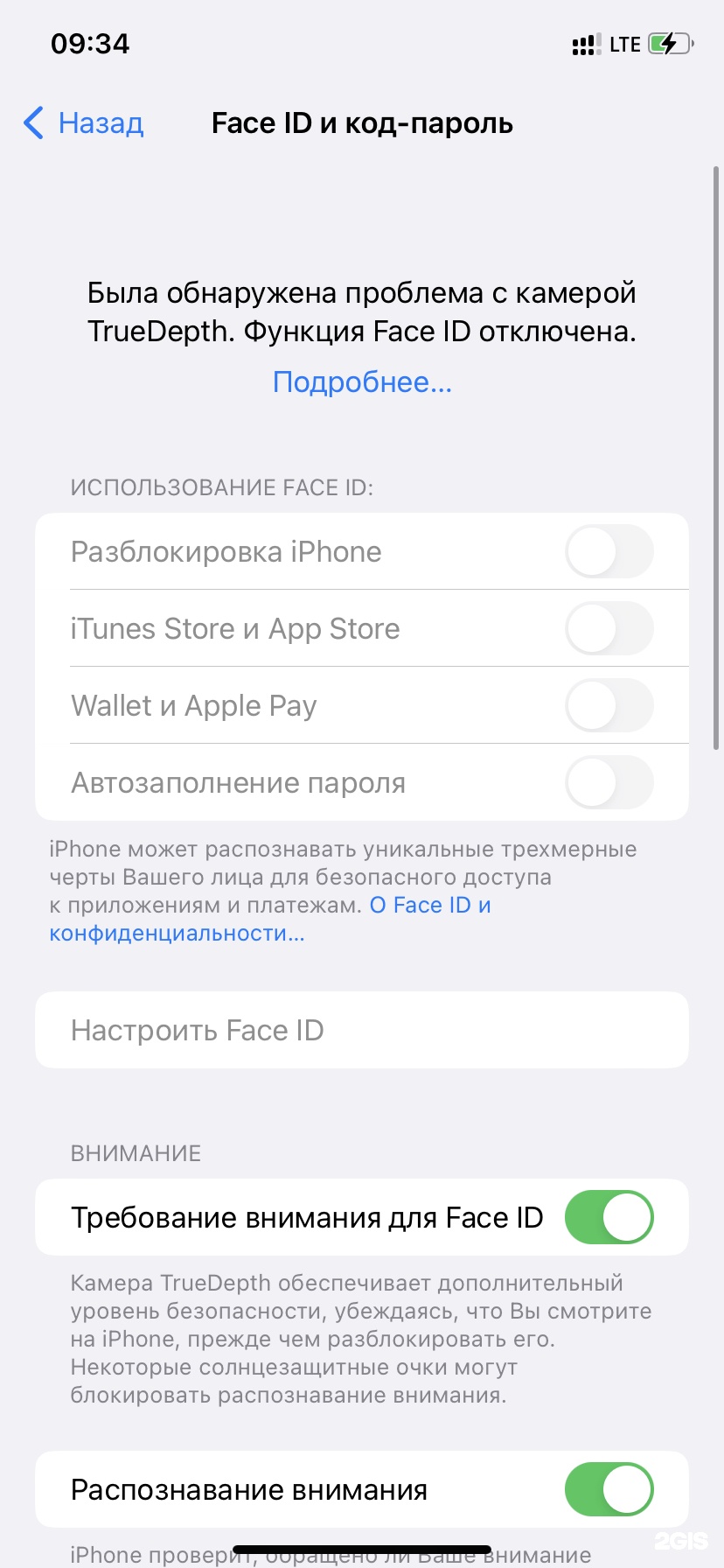Toggle Wallet и Apple Pay switch
Viewport: 724px width, 1568px height.
(609, 706)
